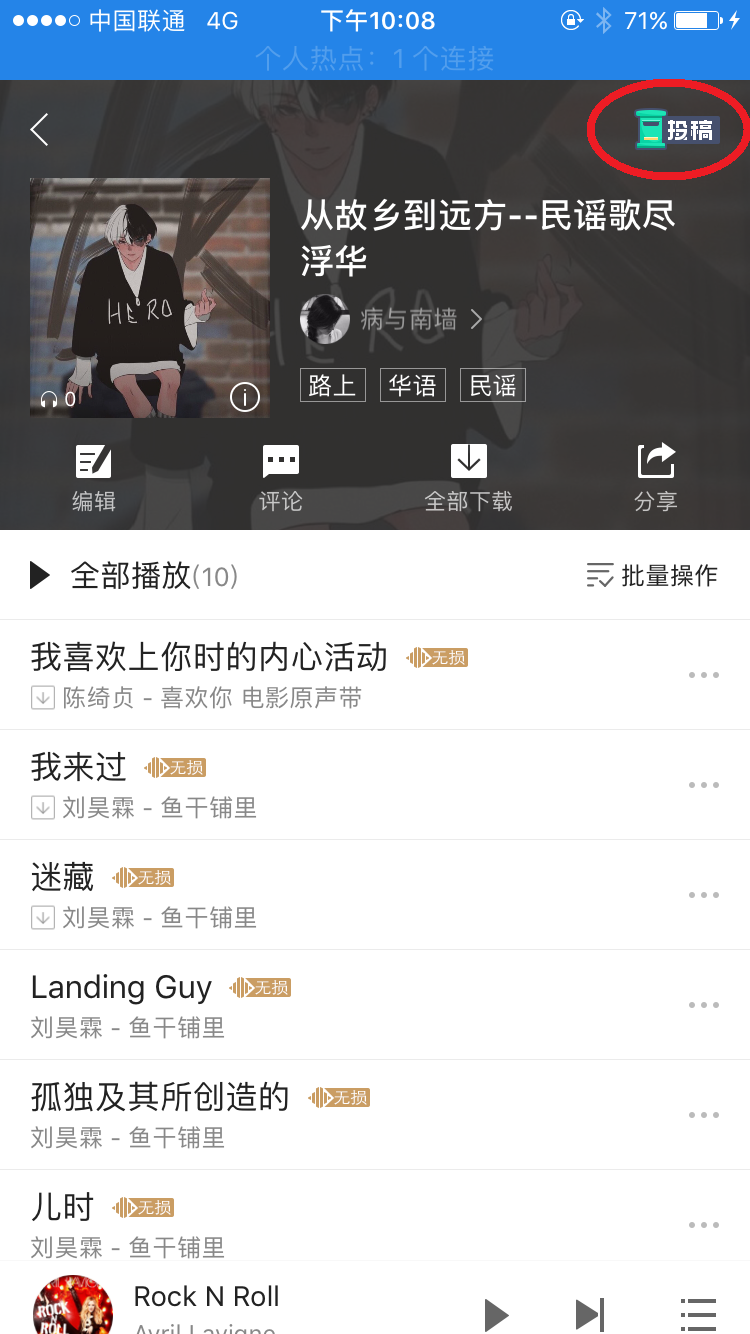Tap the download toggle next to 我来过
Viewport: 750px width, 1334px height.
[42, 807]
